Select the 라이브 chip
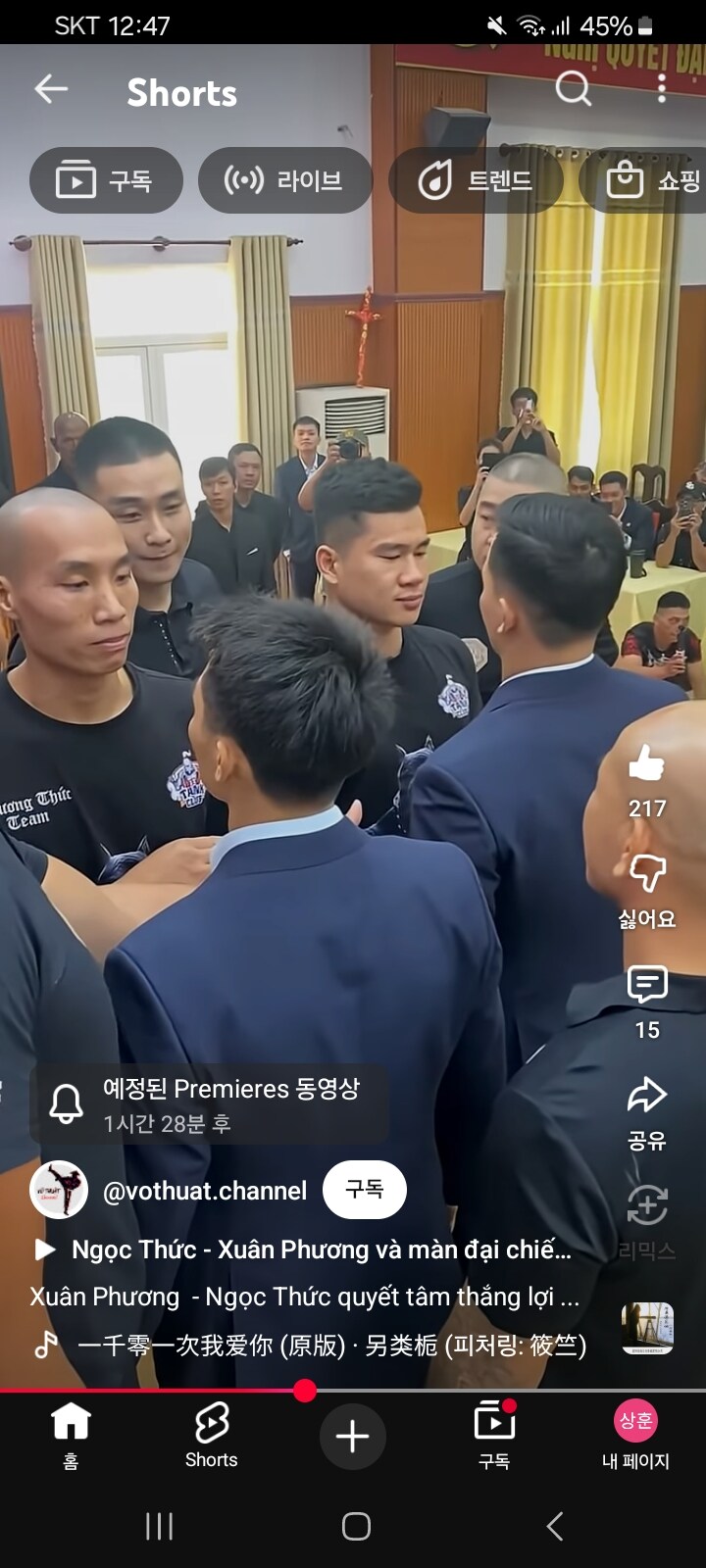This screenshot has width=706, height=1568. [284, 180]
